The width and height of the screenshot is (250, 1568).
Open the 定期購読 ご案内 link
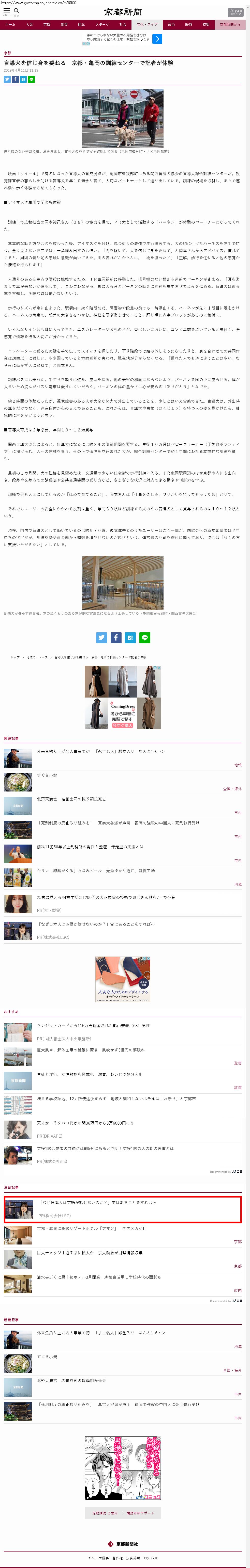[105, 1512]
